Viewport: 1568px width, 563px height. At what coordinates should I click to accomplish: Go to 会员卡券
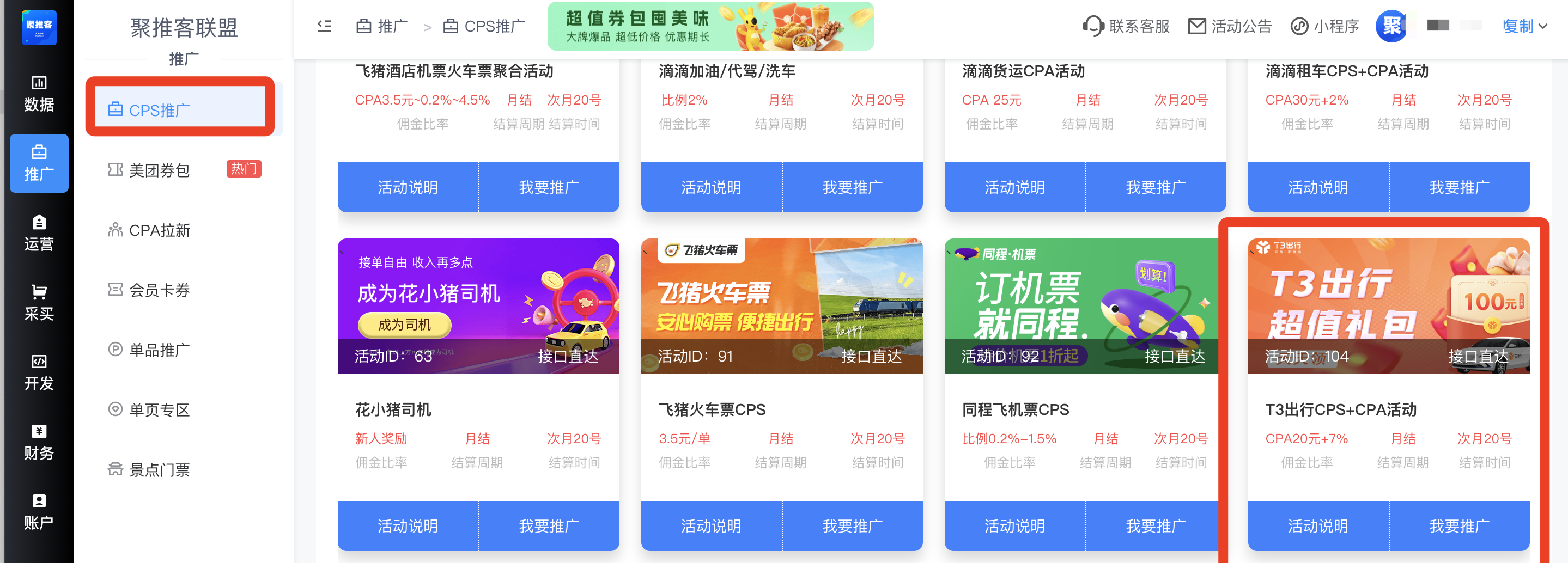pos(160,290)
